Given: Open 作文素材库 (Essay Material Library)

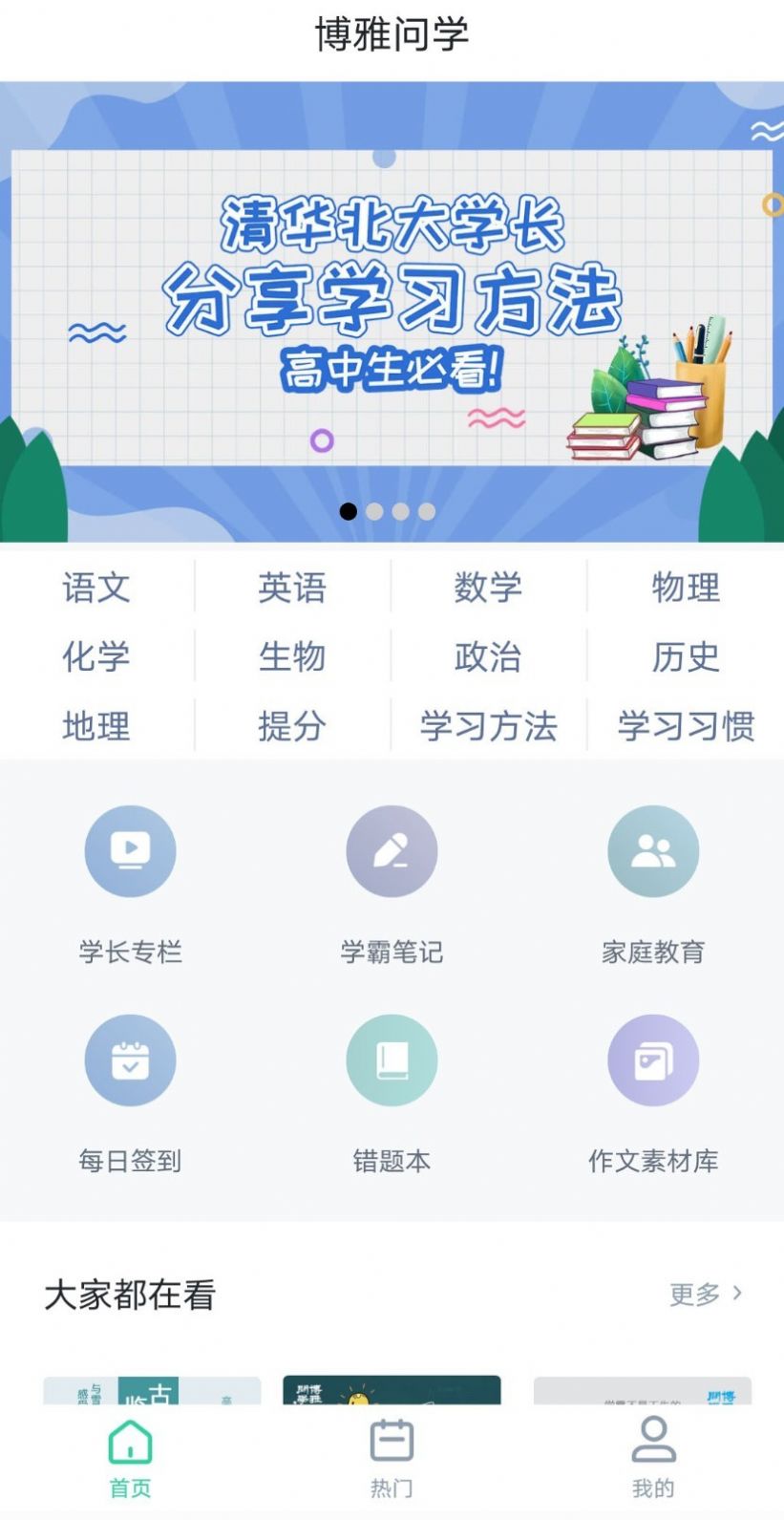Looking at the screenshot, I should (653, 1060).
